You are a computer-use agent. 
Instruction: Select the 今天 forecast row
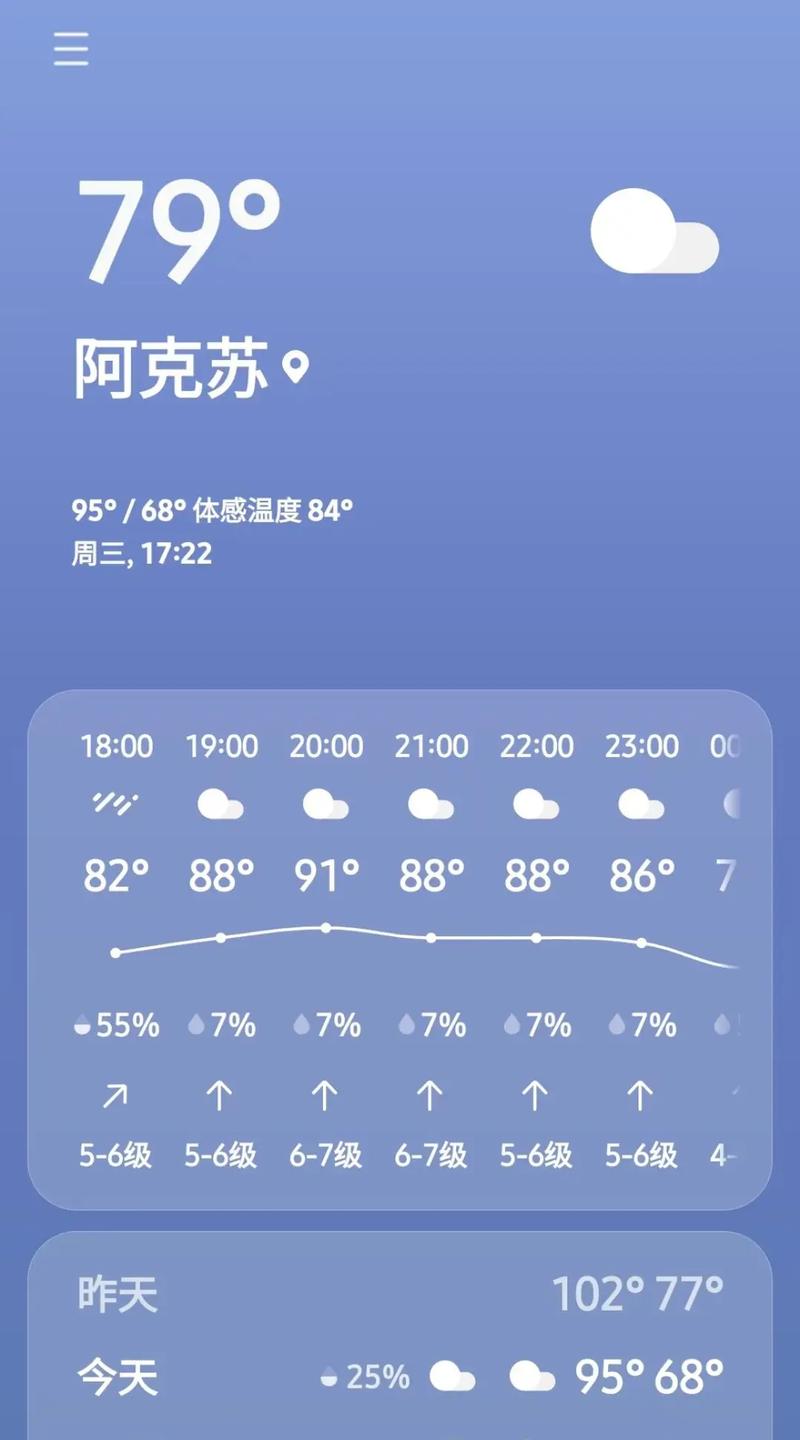click(400, 1377)
